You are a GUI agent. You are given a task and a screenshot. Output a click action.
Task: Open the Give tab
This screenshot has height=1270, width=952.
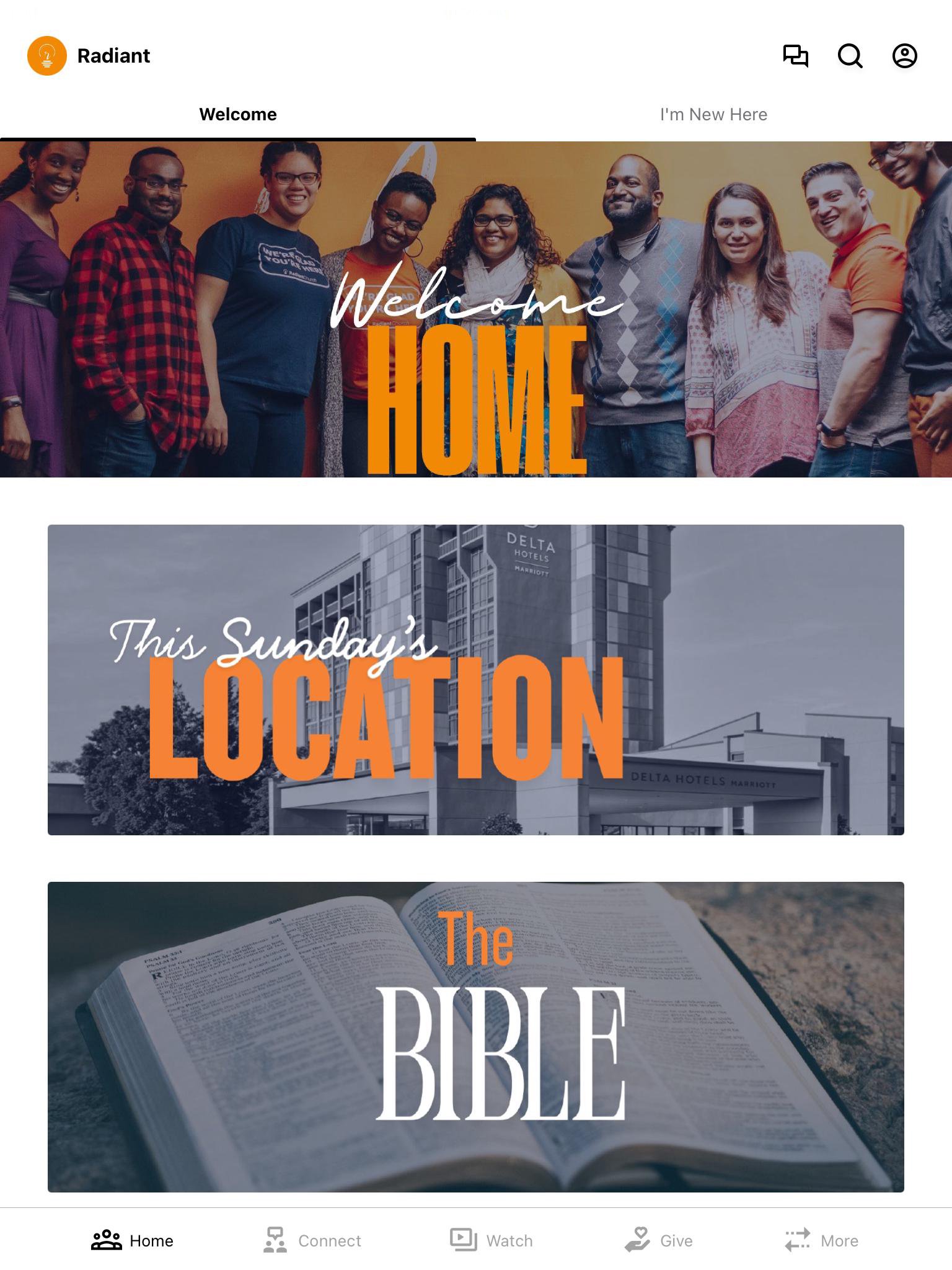(658, 1240)
